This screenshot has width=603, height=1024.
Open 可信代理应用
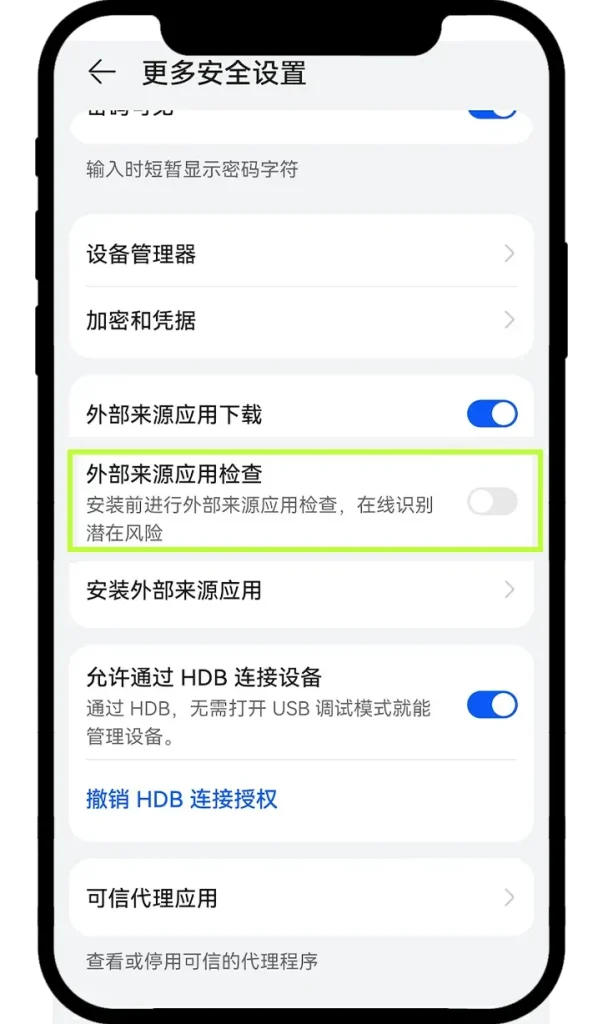(300, 897)
